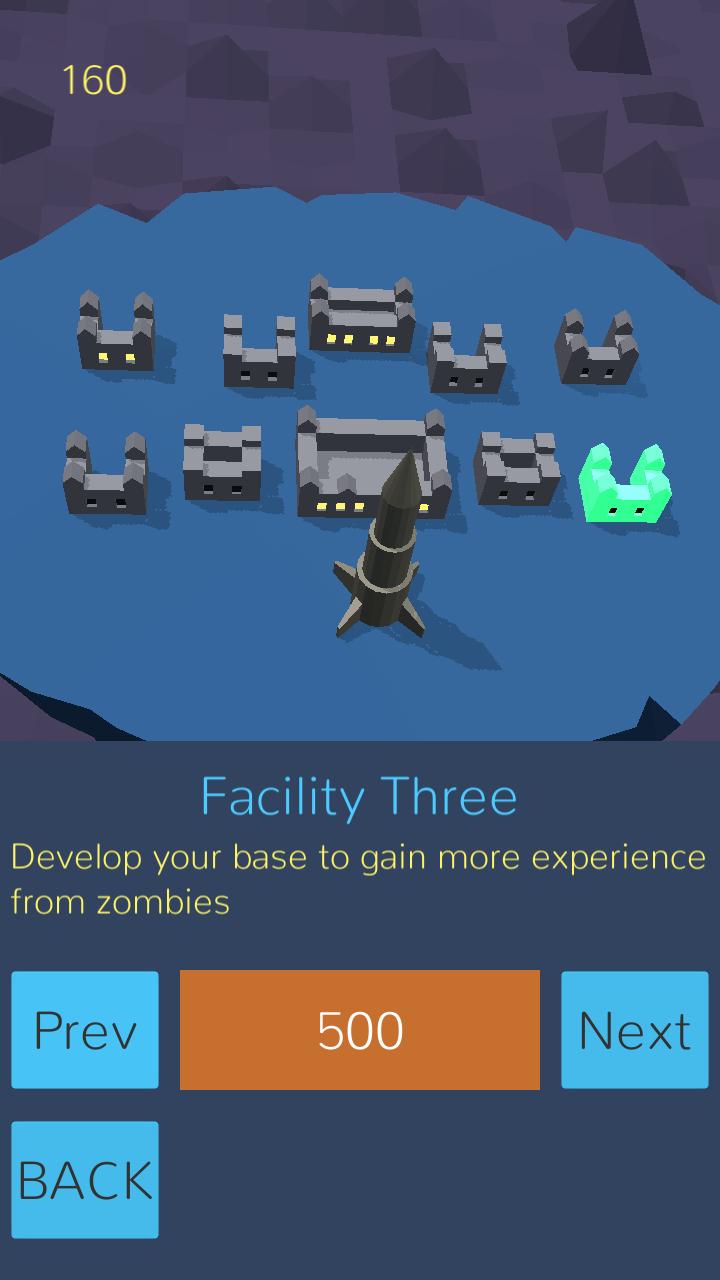The image size is (720, 1280).
Task: Return with the BACK button
Action: click(x=85, y=1180)
